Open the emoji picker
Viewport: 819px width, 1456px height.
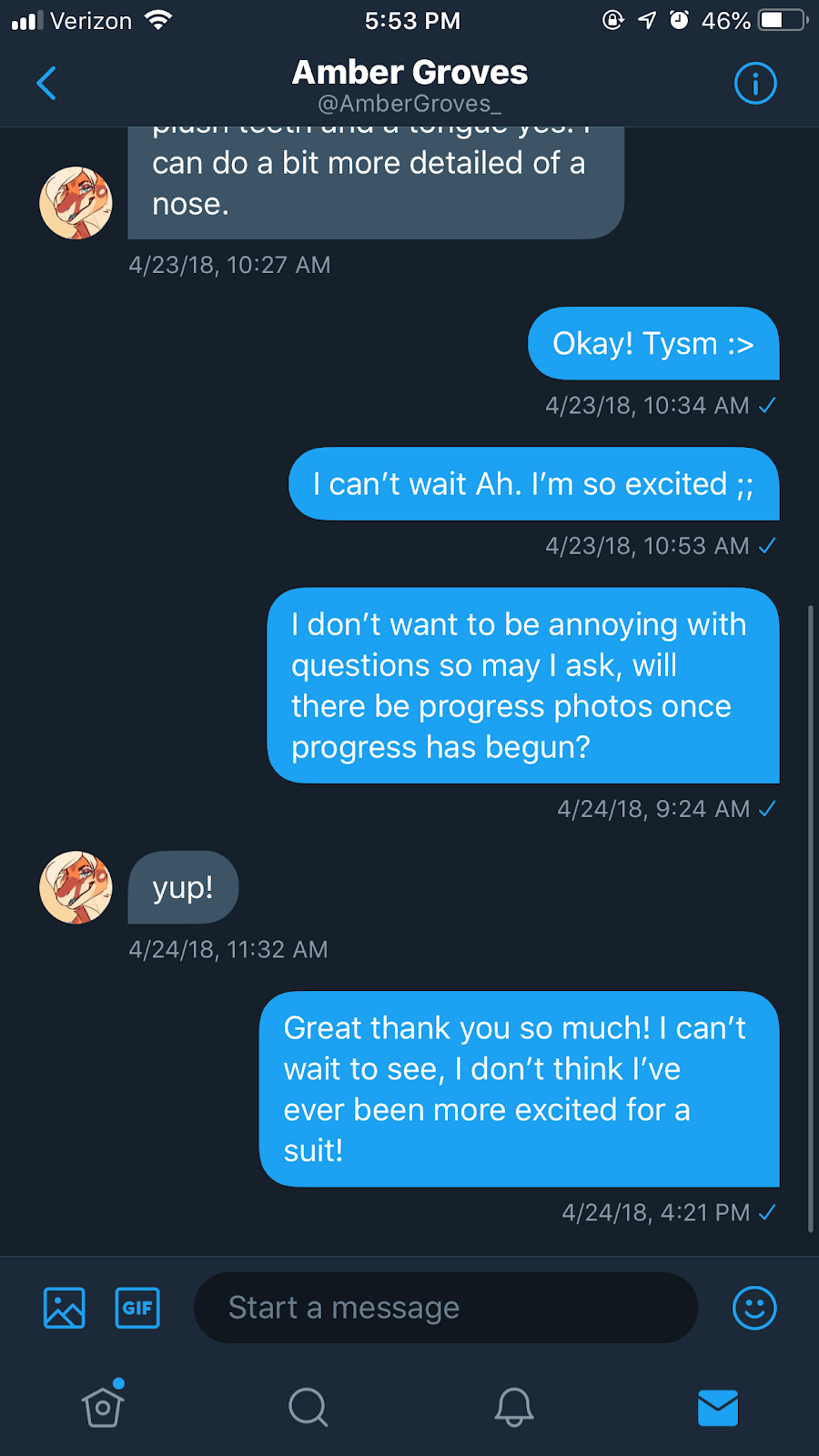tap(754, 1308)
